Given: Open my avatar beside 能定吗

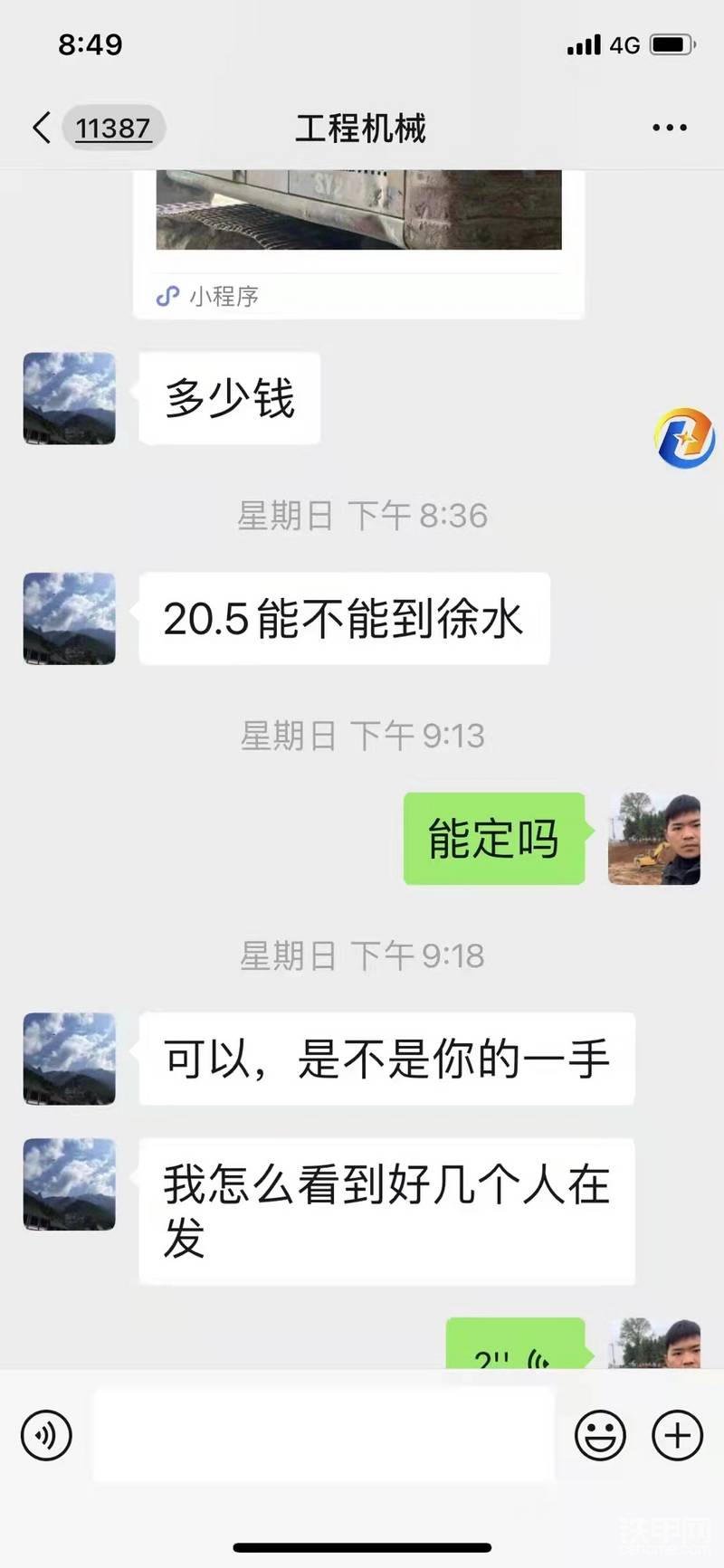Looking at the screenshot, I should pyautogui.click(x=653, y=839).
